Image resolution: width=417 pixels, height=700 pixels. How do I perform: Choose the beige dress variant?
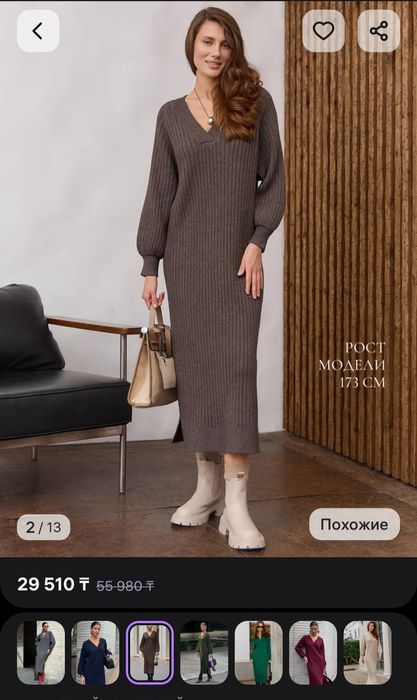pos(367,653)
